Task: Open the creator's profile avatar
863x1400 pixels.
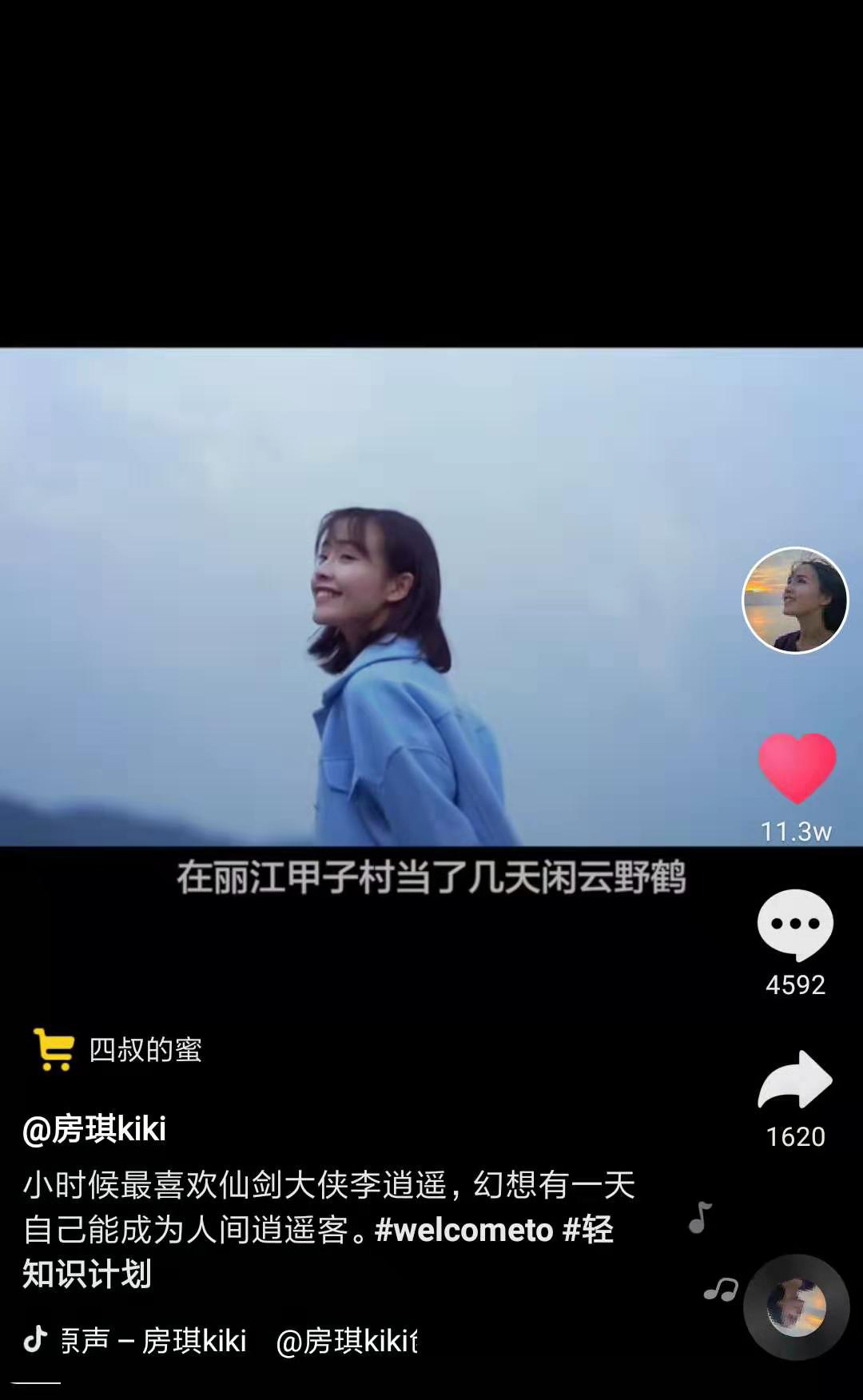Action: tap(795, 600)
